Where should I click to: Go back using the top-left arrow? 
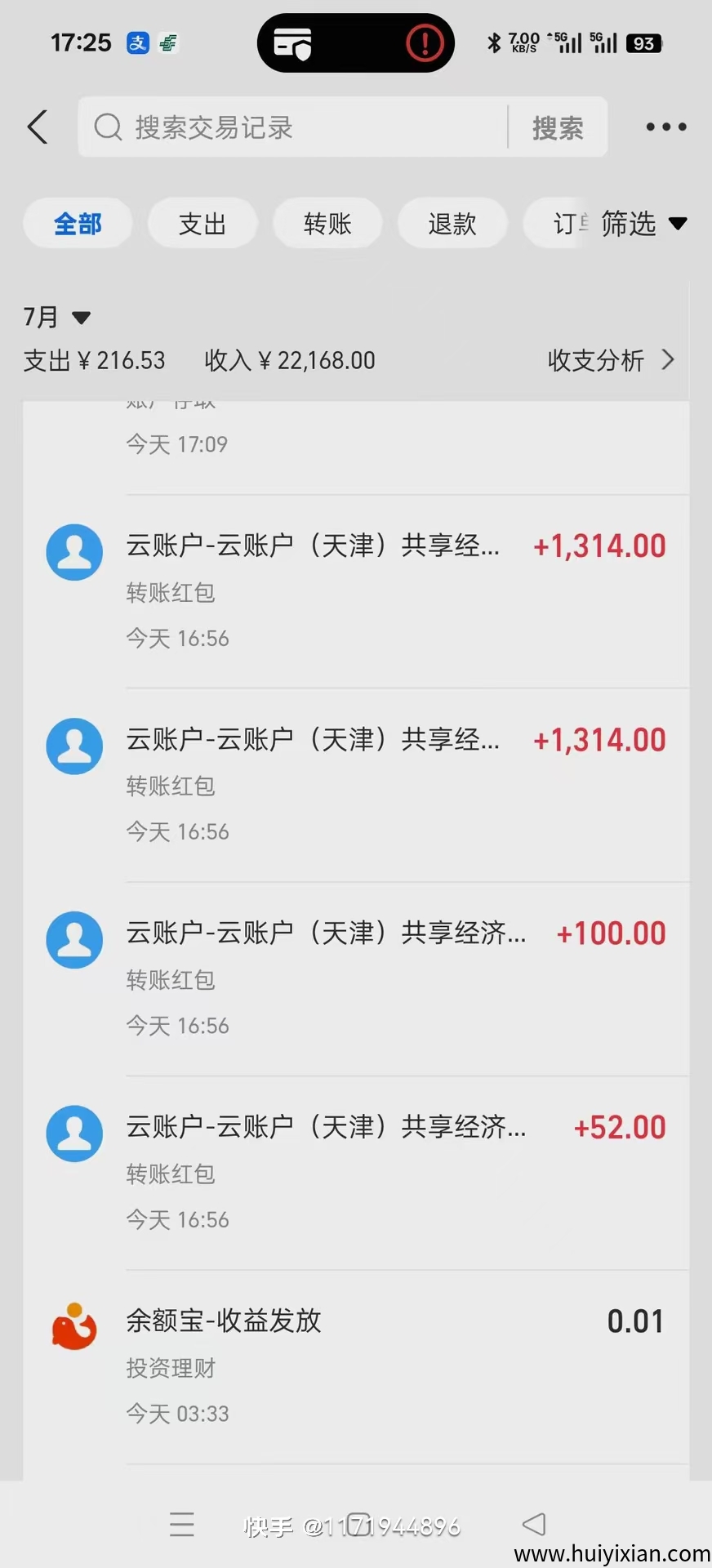(x=38, y=127)
